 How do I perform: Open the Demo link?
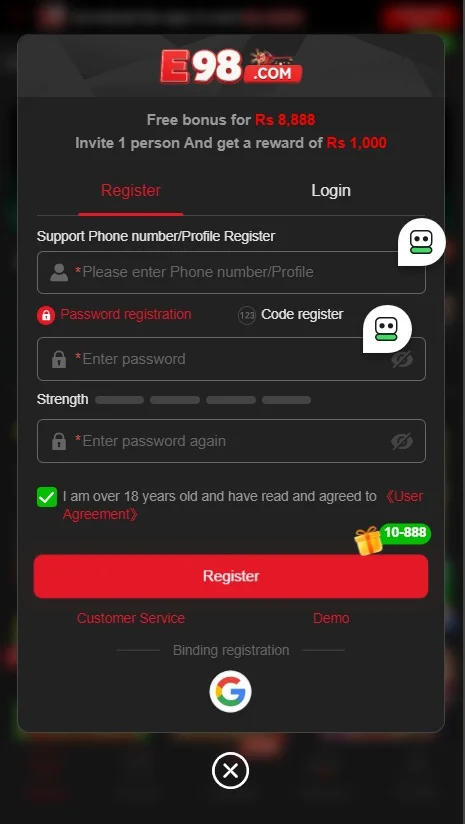coord(331,618)
